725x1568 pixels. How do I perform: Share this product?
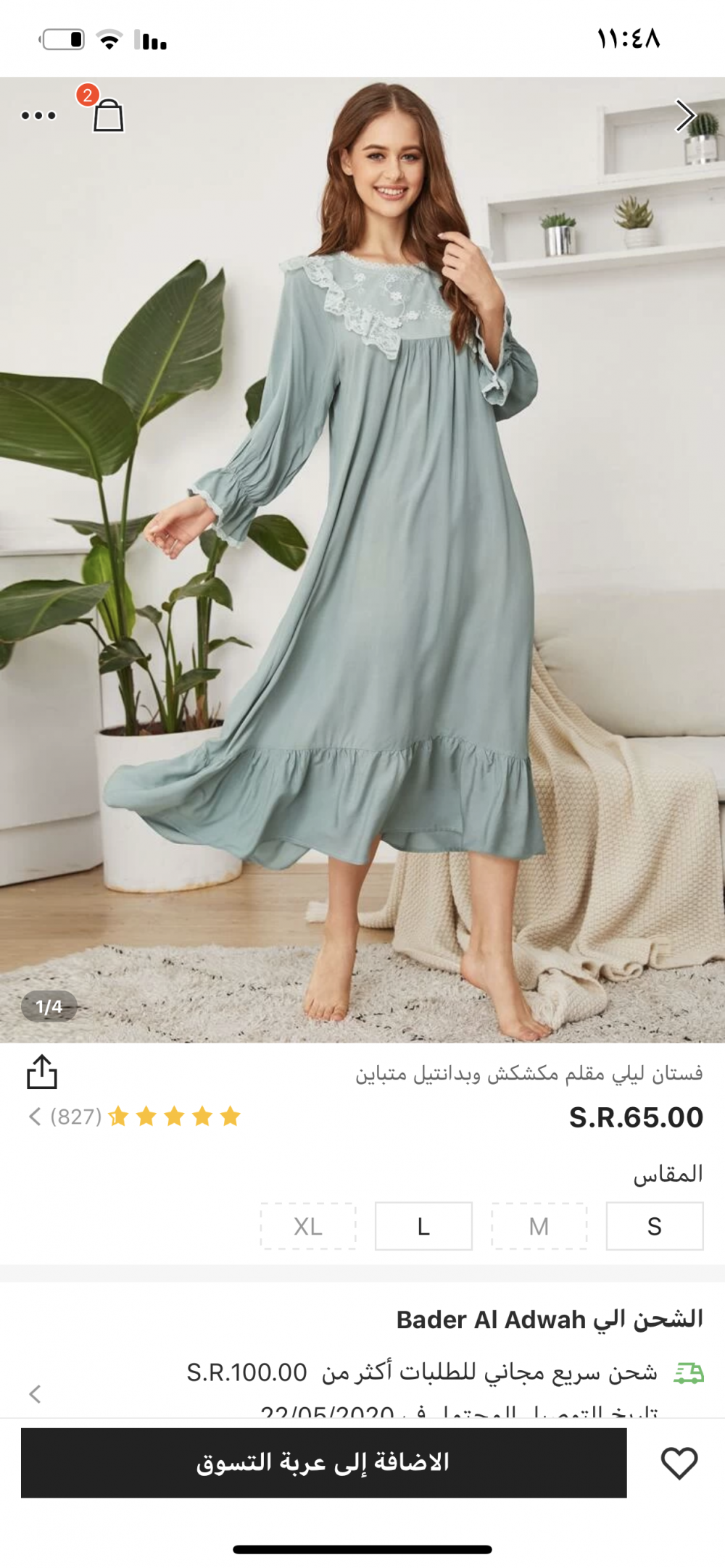[x=42, y=1072]
